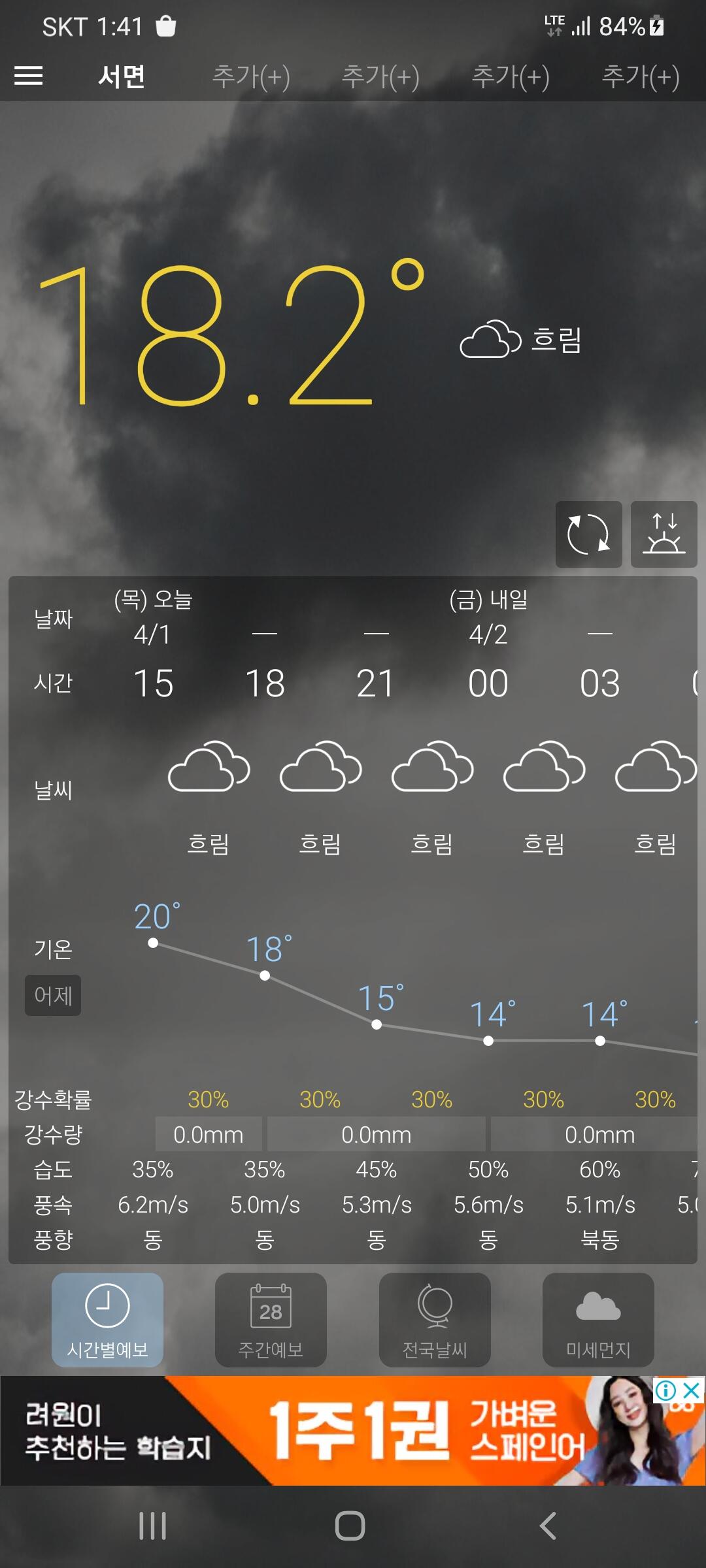Go to the home screen
This screenshot has height=1568, width=706.
[350, 1526]
